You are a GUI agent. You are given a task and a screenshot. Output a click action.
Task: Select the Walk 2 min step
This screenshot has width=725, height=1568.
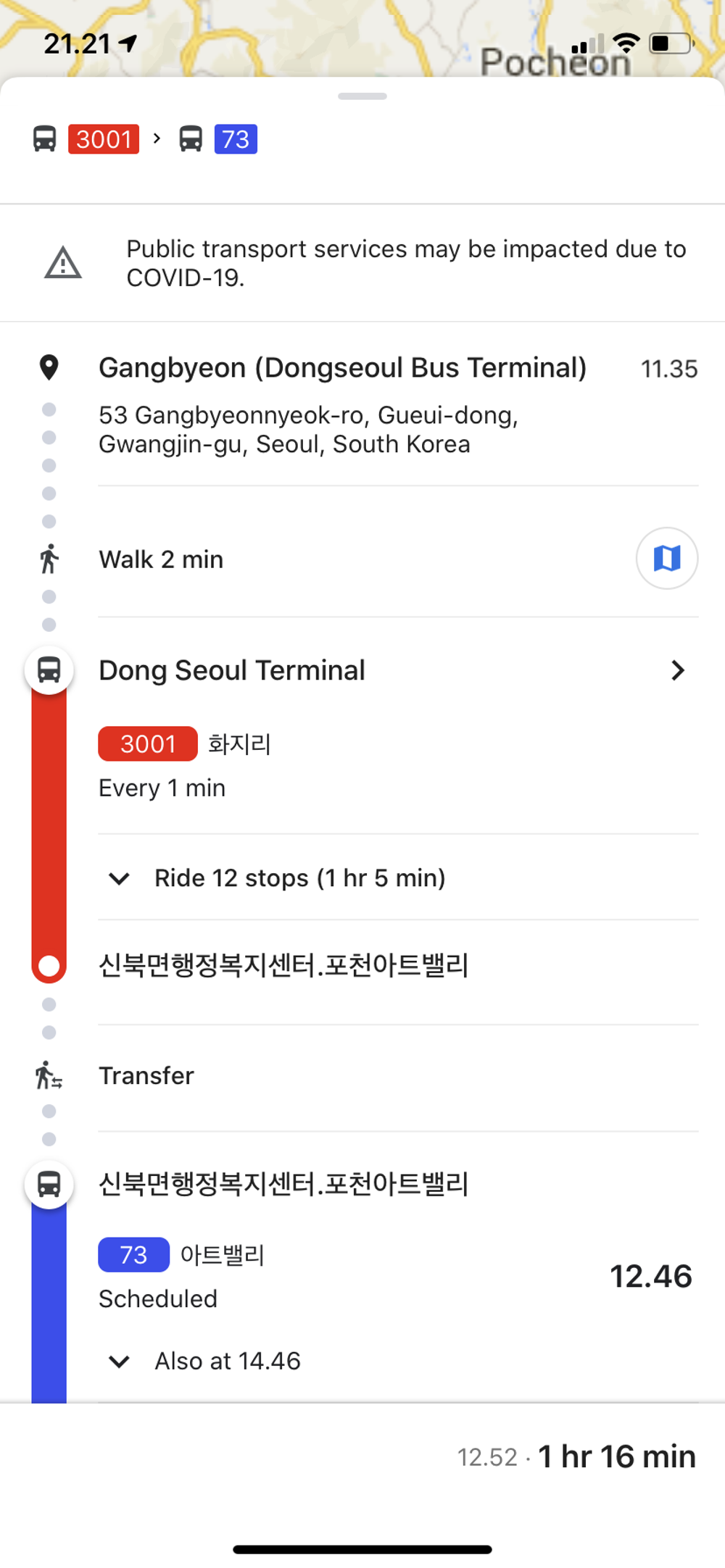pyautogui.click(x=161, y=559)
